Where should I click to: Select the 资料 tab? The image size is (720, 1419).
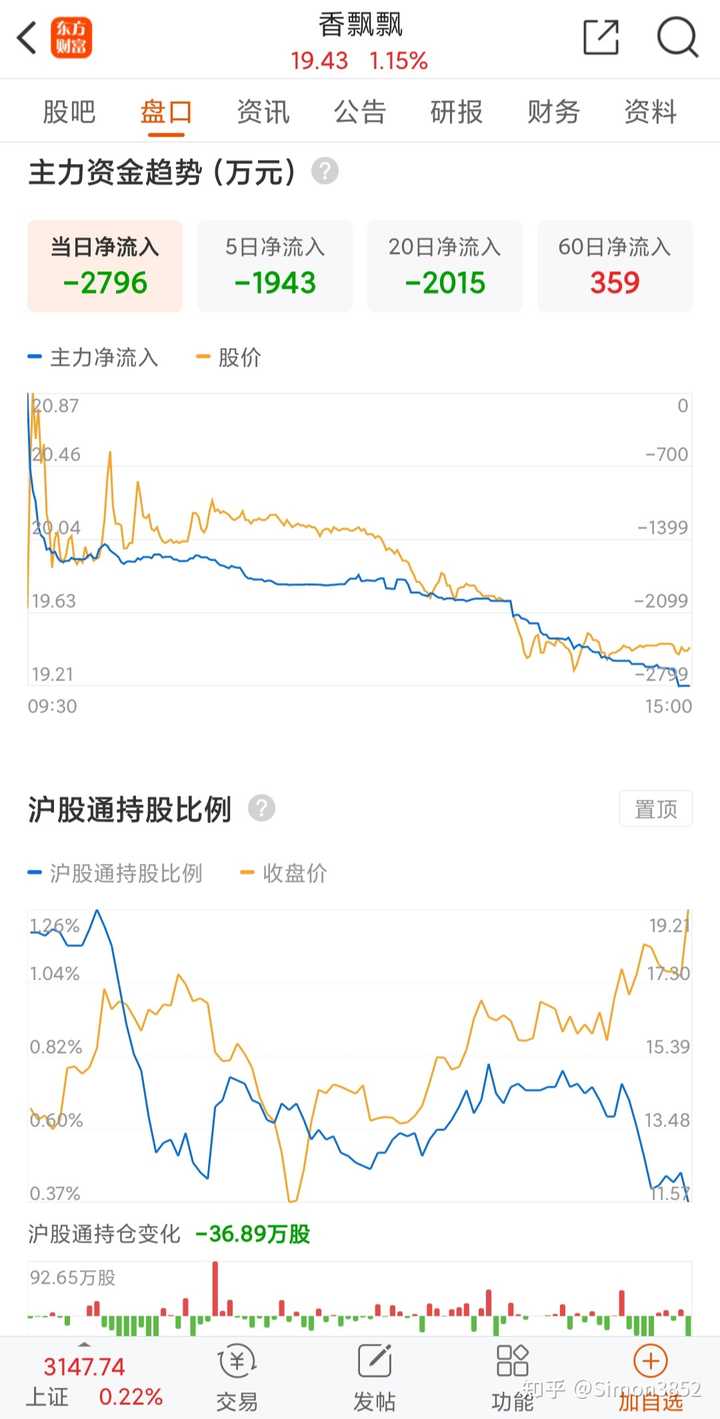click(650, 112)
